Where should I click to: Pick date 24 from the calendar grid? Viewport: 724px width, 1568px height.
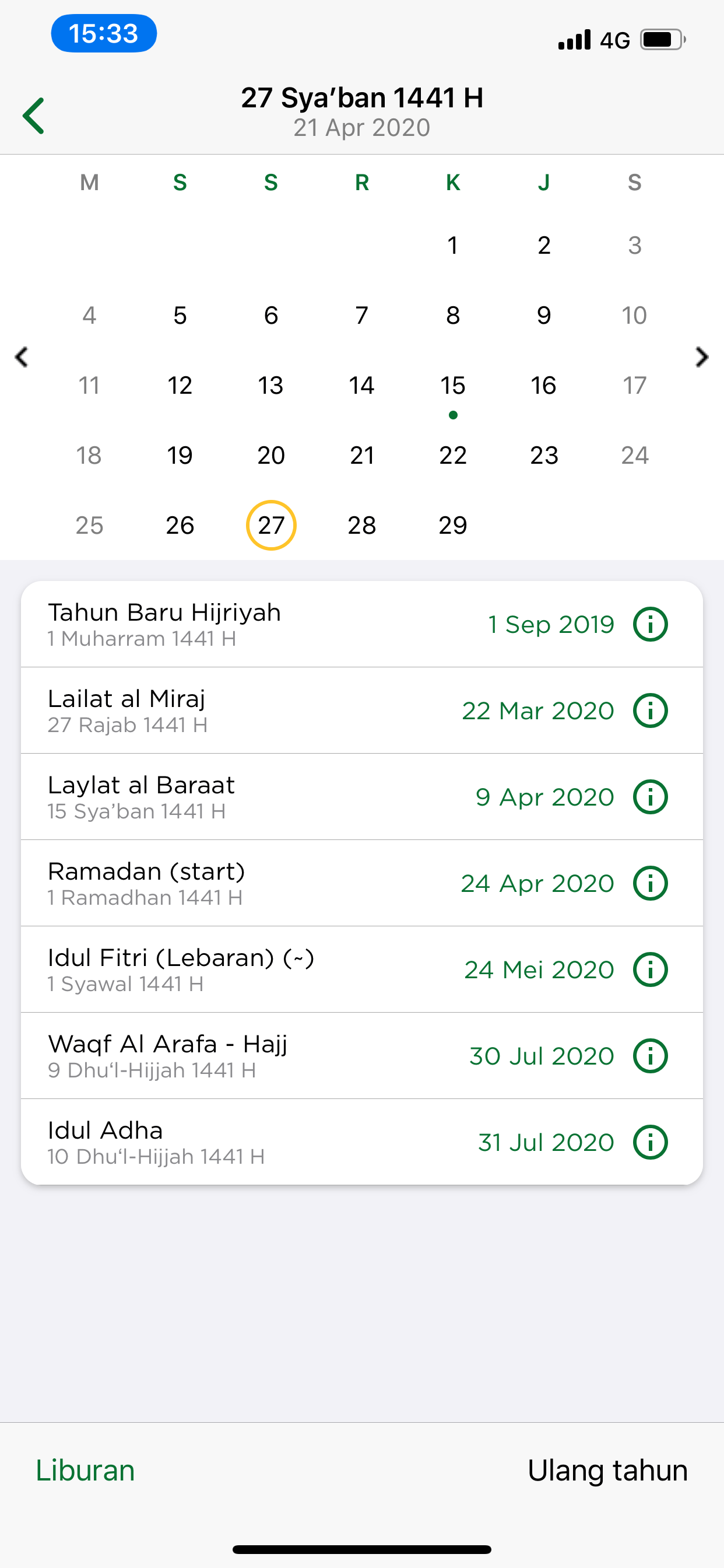[x=635, y=454]
